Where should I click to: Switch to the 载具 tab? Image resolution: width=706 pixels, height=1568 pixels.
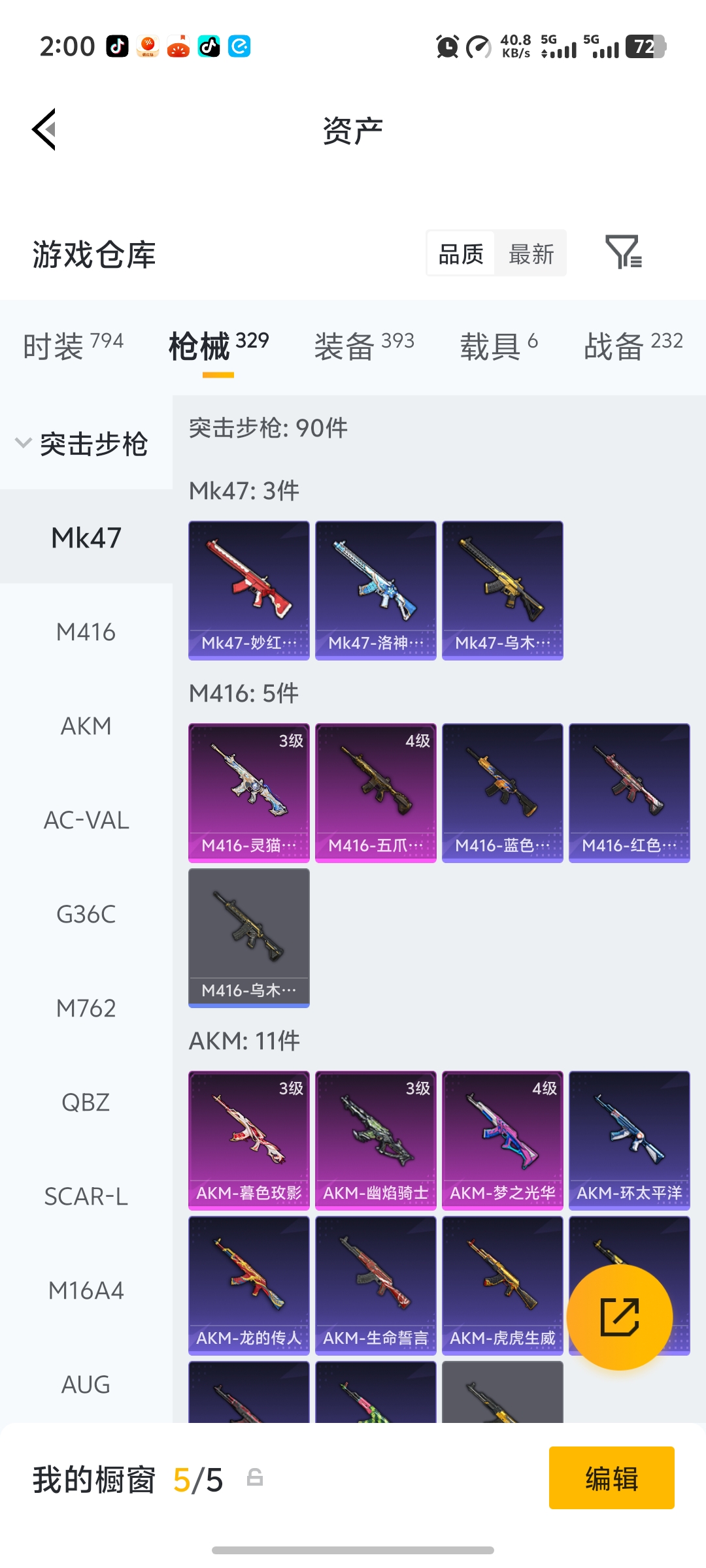498,345
